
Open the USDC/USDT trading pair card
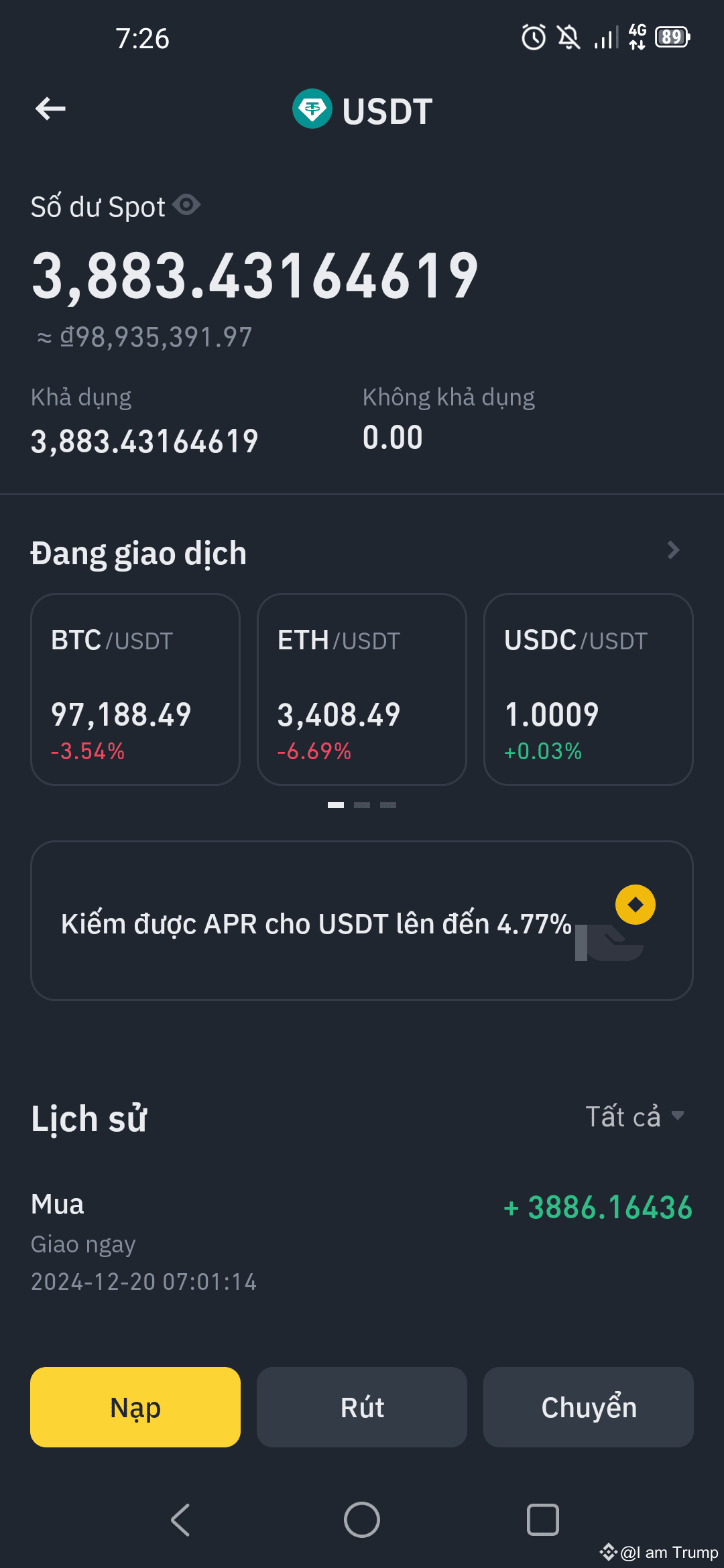click(x=589, y=690)
